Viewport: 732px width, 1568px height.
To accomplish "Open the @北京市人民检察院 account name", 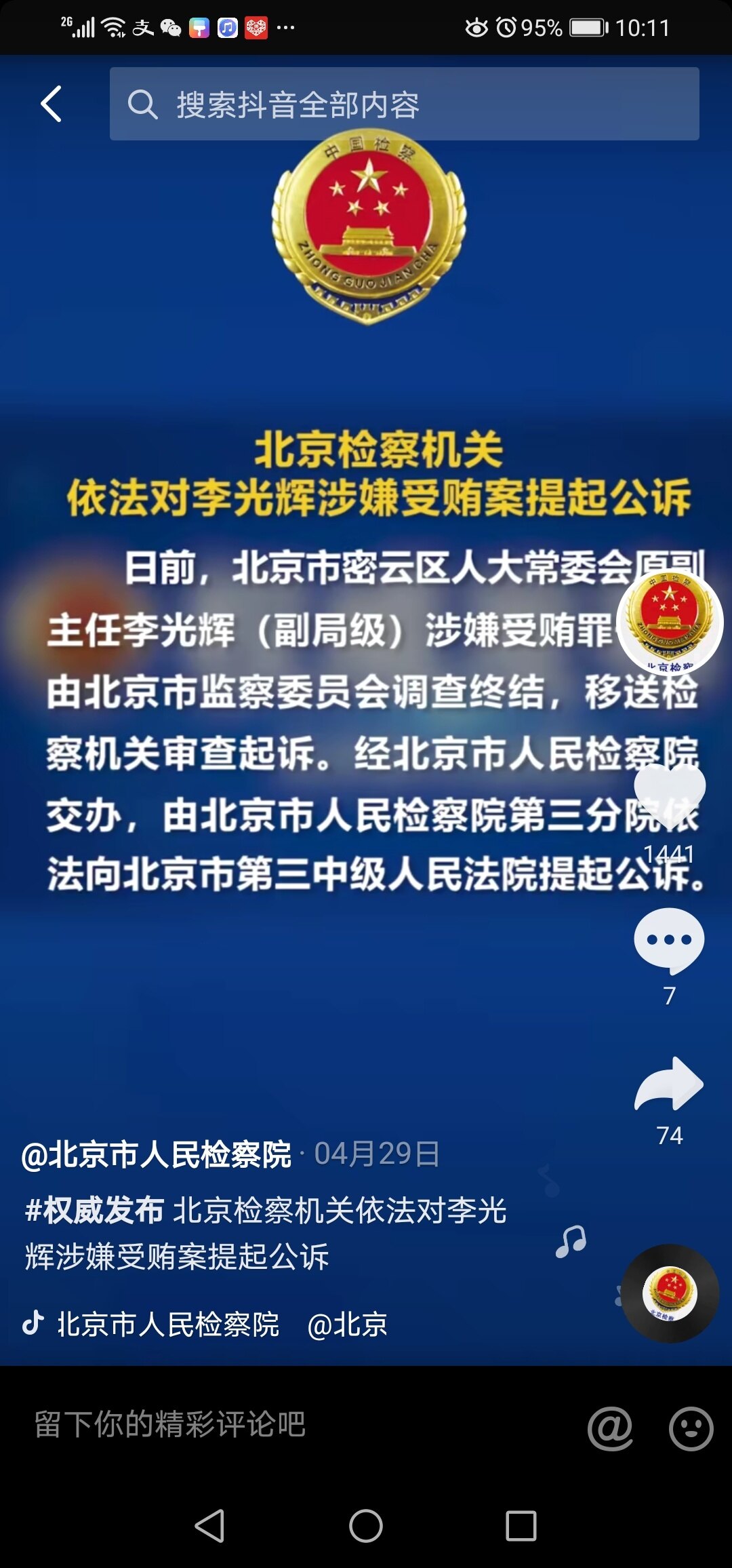I will tap(157, 1154).
